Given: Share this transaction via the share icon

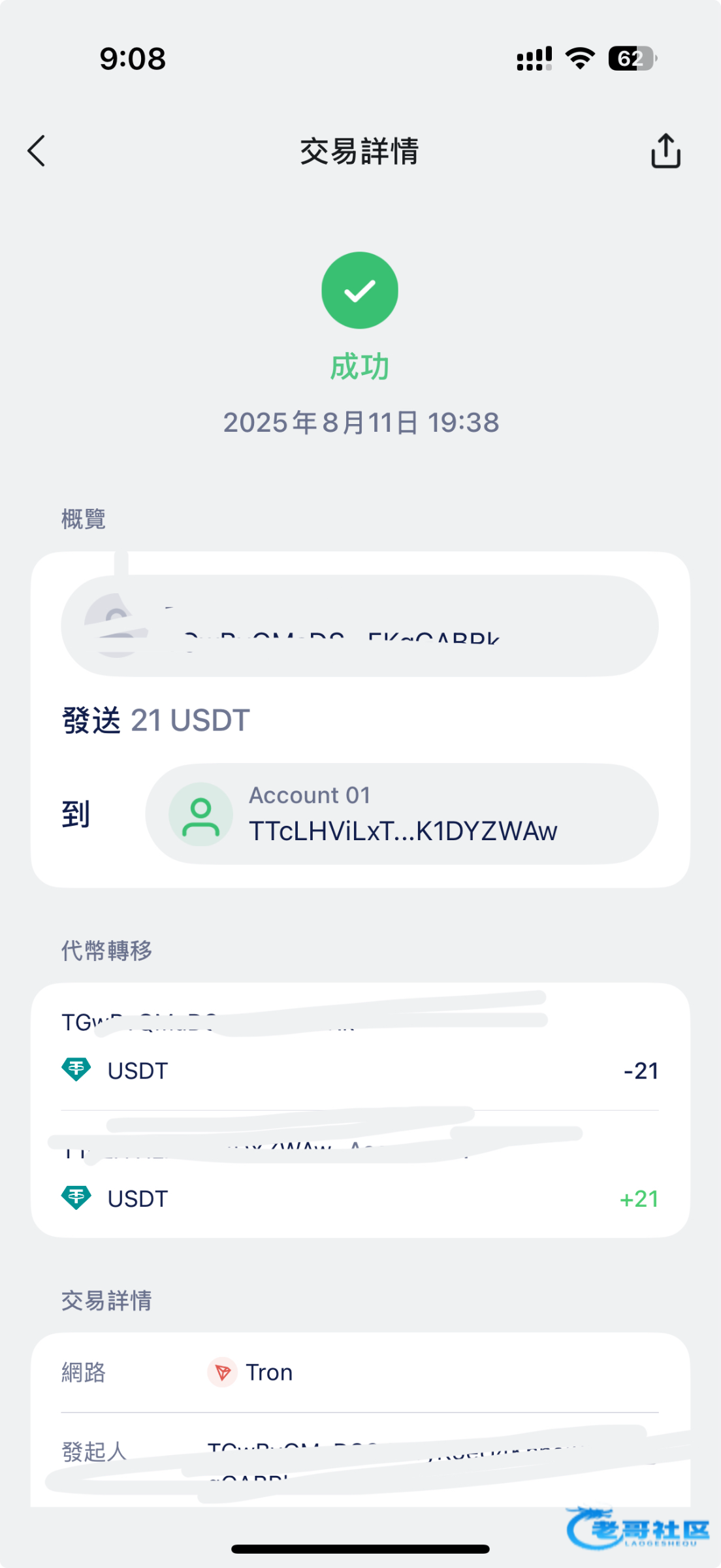Looking at the screenshot, I should click(665, 151).
